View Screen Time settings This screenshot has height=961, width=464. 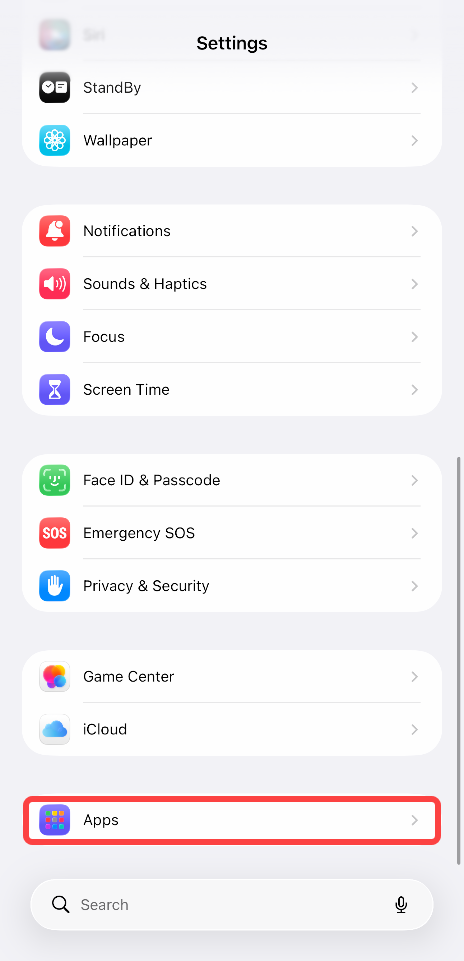pyautogui.click(x=232, y=389)
